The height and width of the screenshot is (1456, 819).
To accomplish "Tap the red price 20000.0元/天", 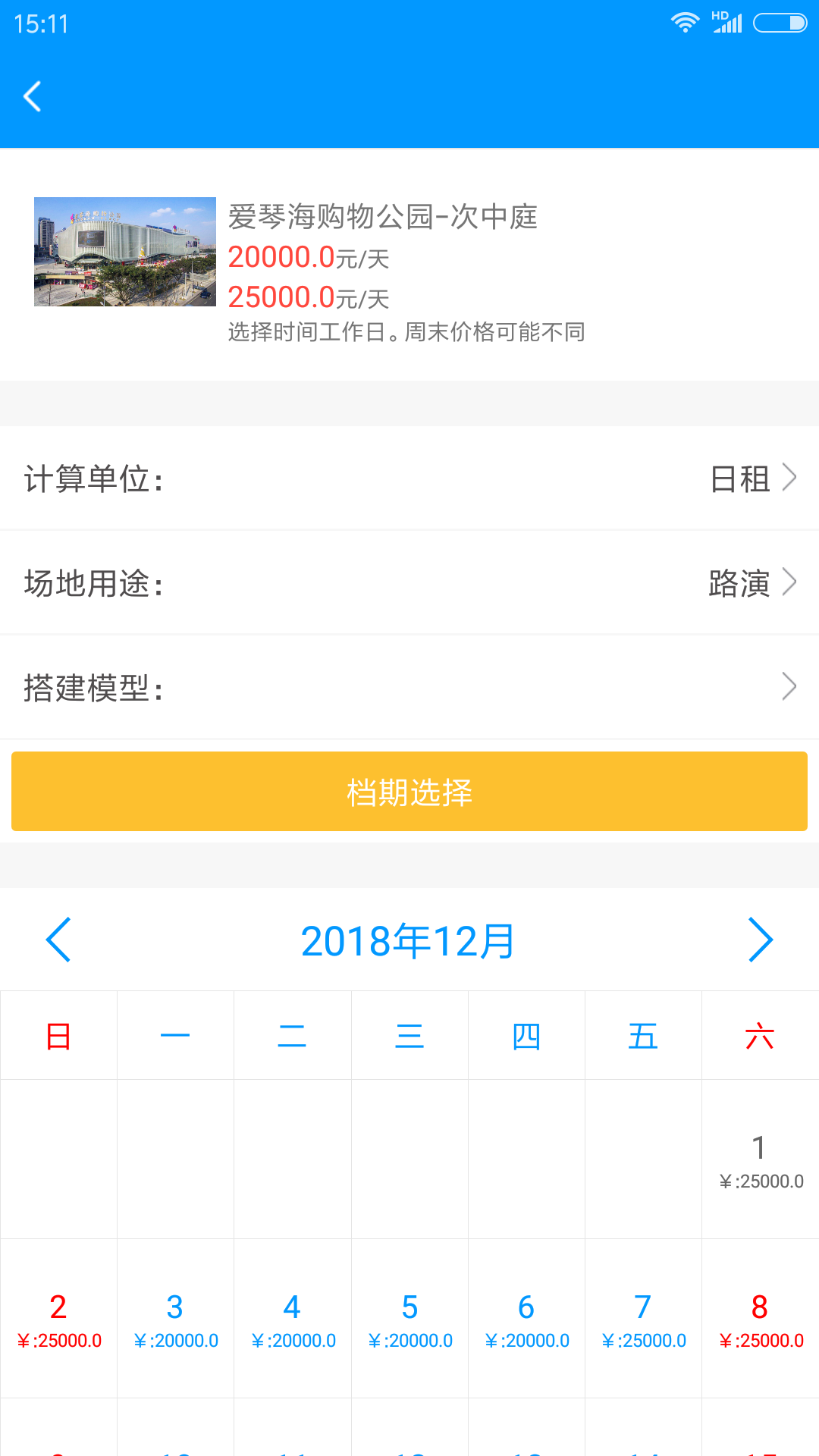I will coord(309,257).
